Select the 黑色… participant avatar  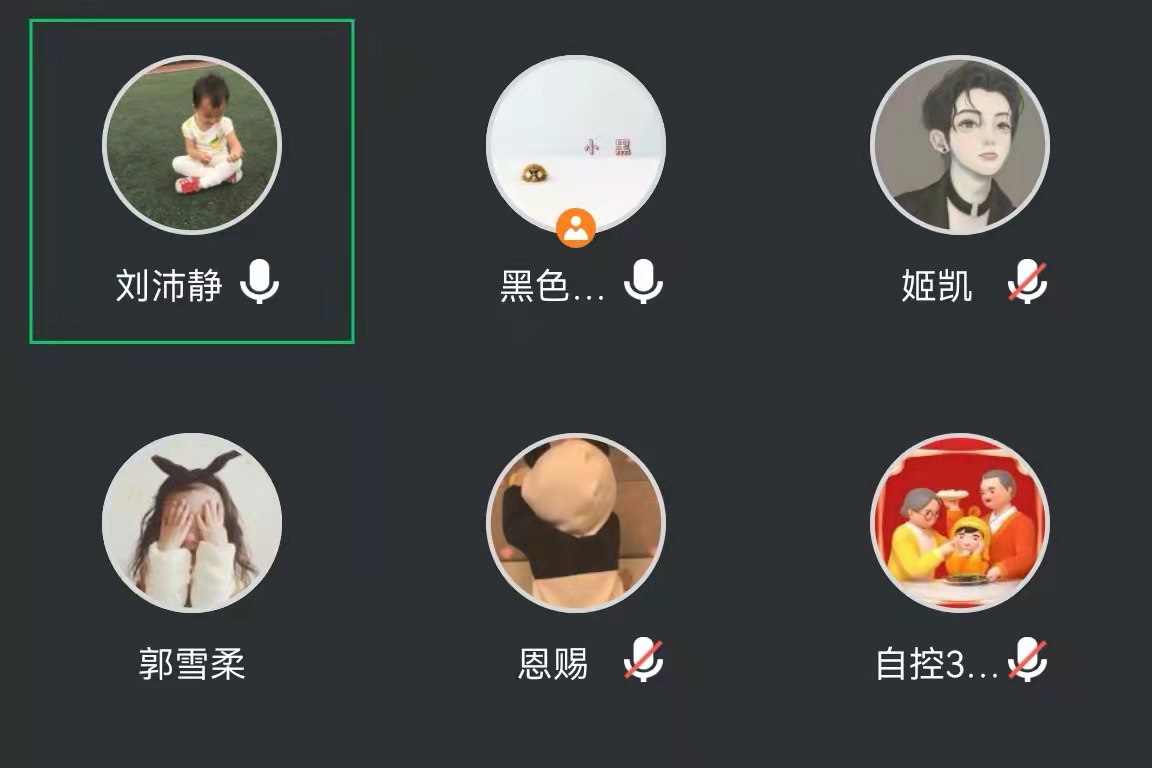pyautogui.click(x=575, y=143)
